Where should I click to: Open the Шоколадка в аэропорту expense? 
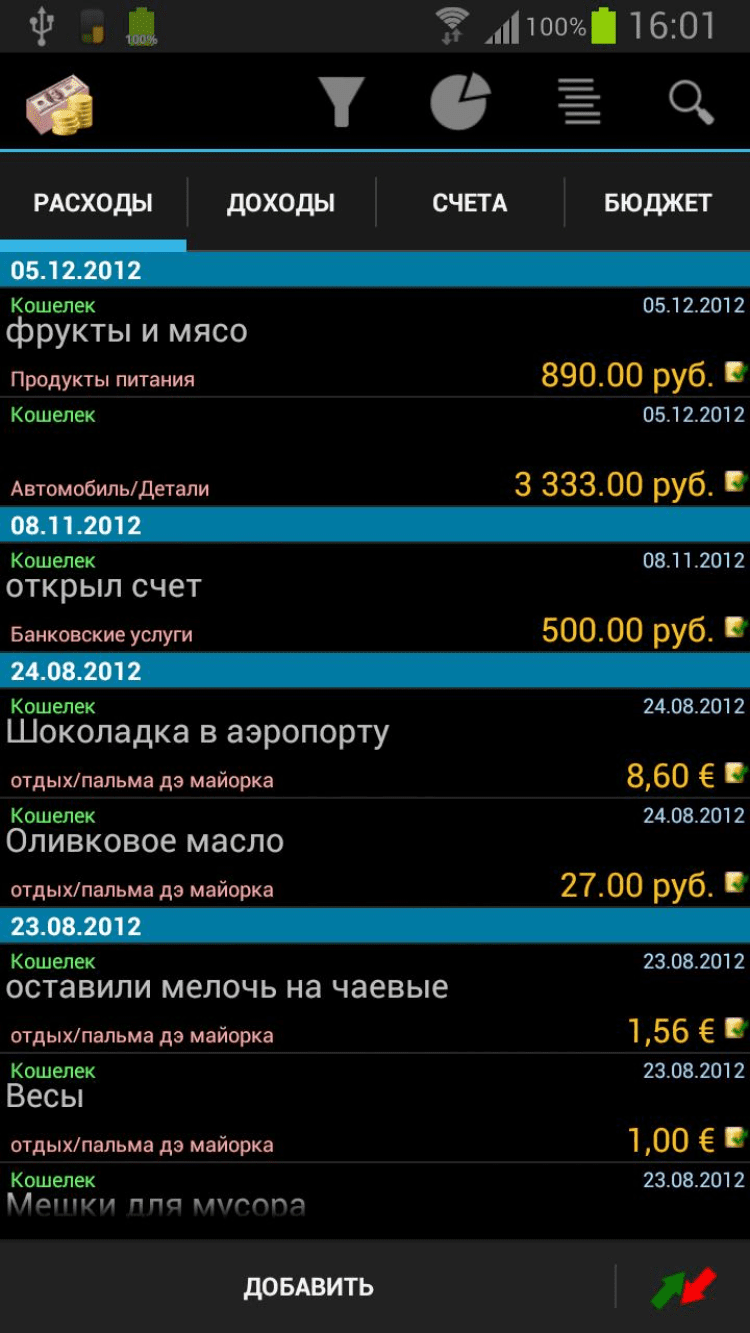[x=375, y=743]
